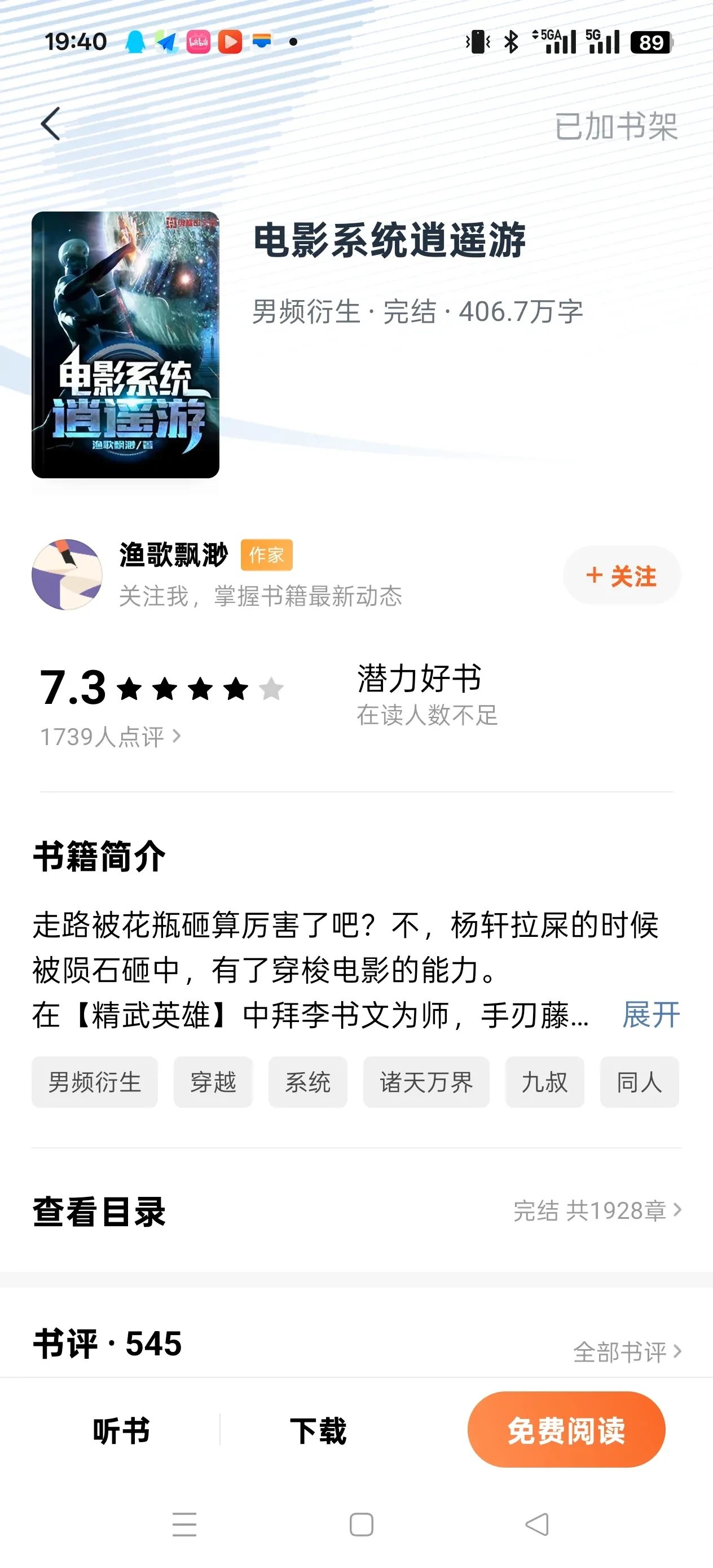
Task: Open author 渔歌飘渺's profile
Action: coord(173,555)
